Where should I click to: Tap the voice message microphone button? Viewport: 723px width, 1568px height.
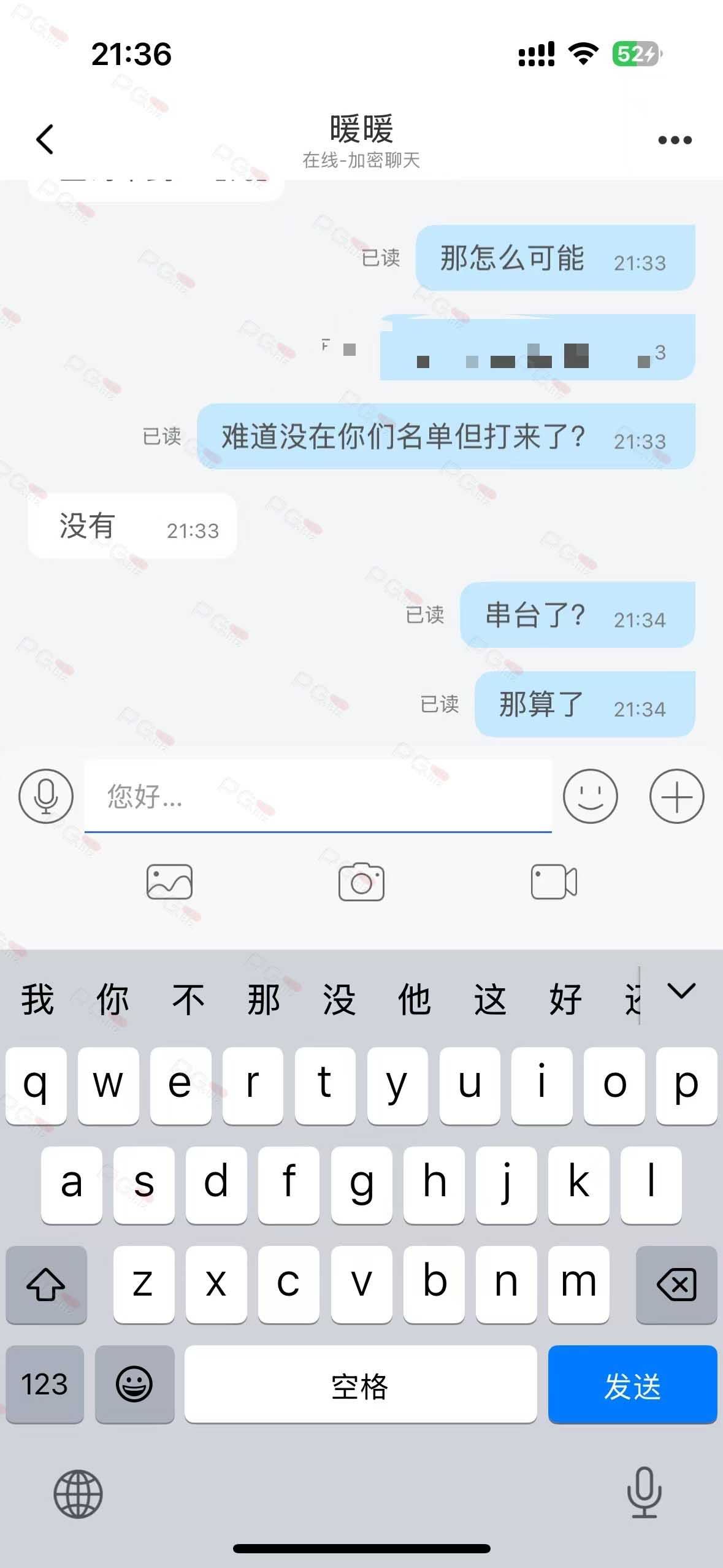point(46,796)
